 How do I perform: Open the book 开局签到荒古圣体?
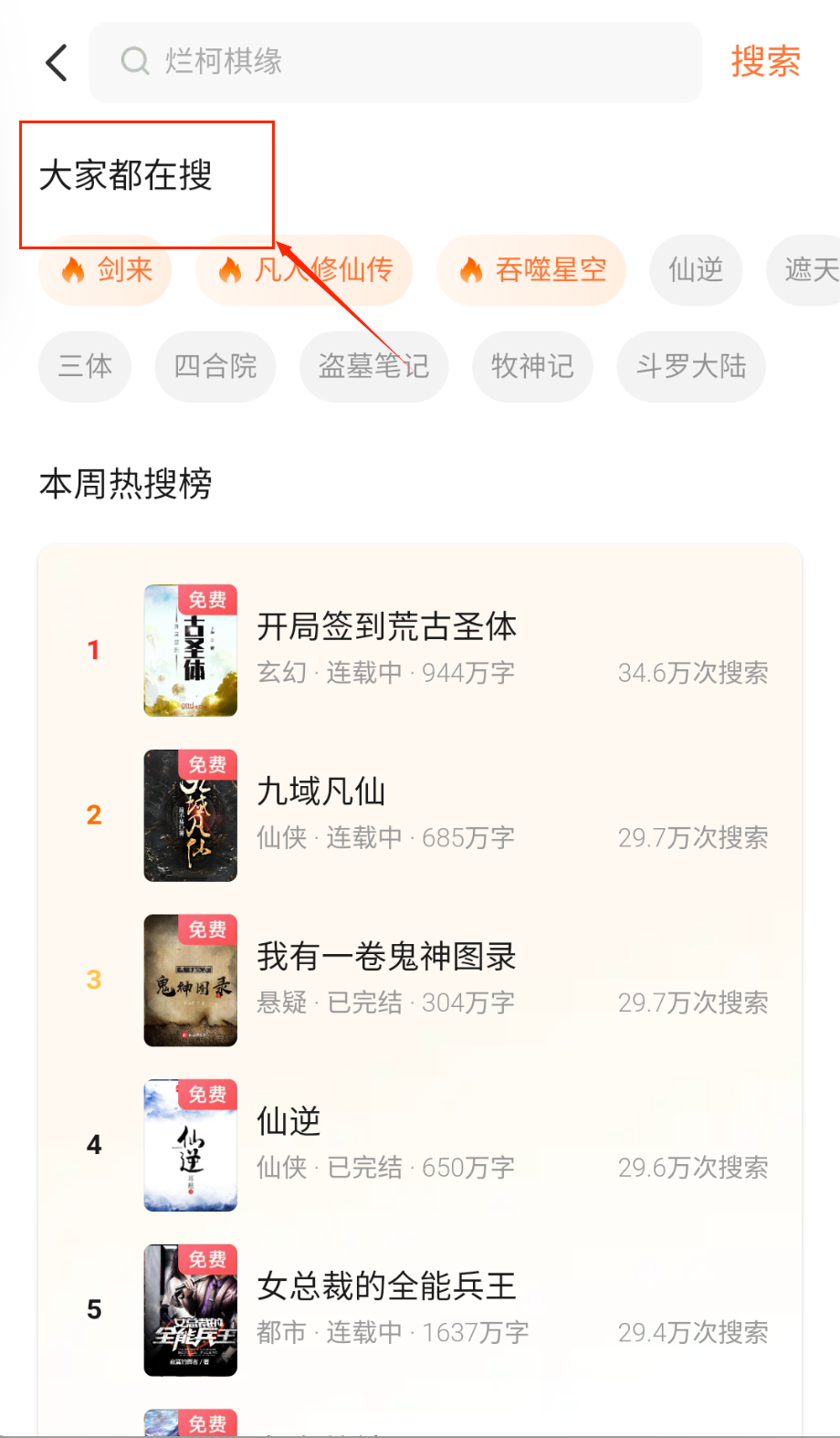[387, 649]
